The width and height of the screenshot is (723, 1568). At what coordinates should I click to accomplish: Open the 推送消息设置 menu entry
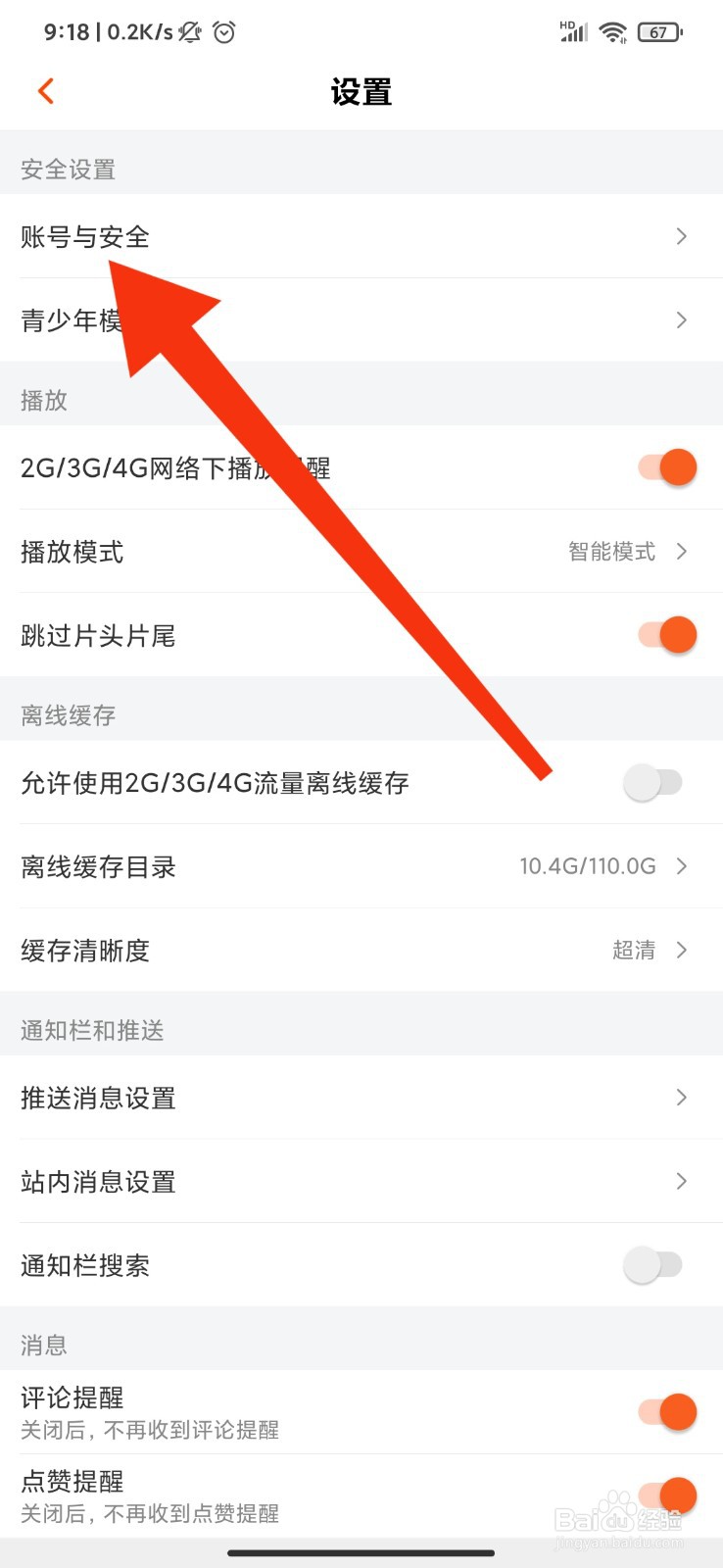(361, 1098)
